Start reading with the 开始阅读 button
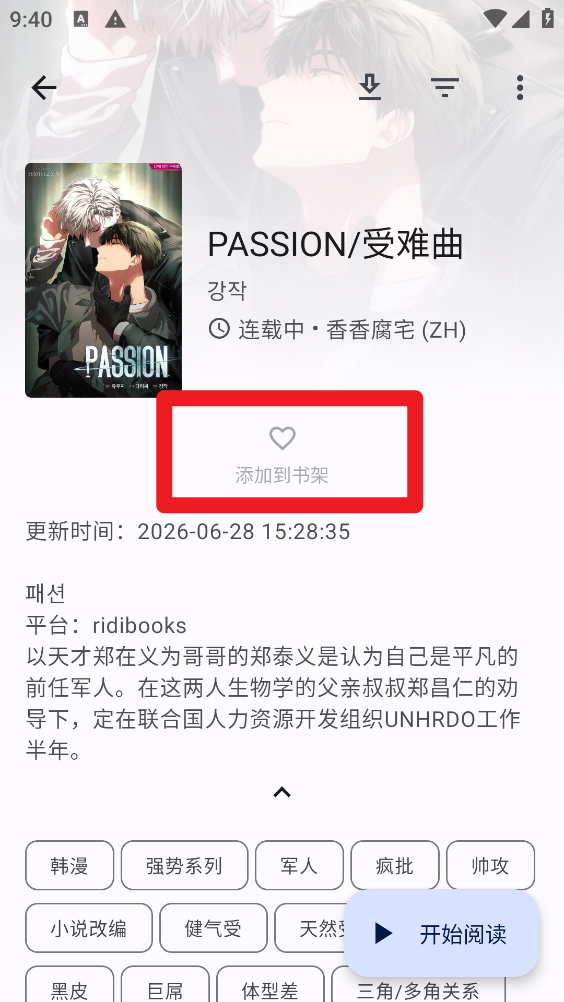Screen dimensions: 564x1002 coord(441,934)
